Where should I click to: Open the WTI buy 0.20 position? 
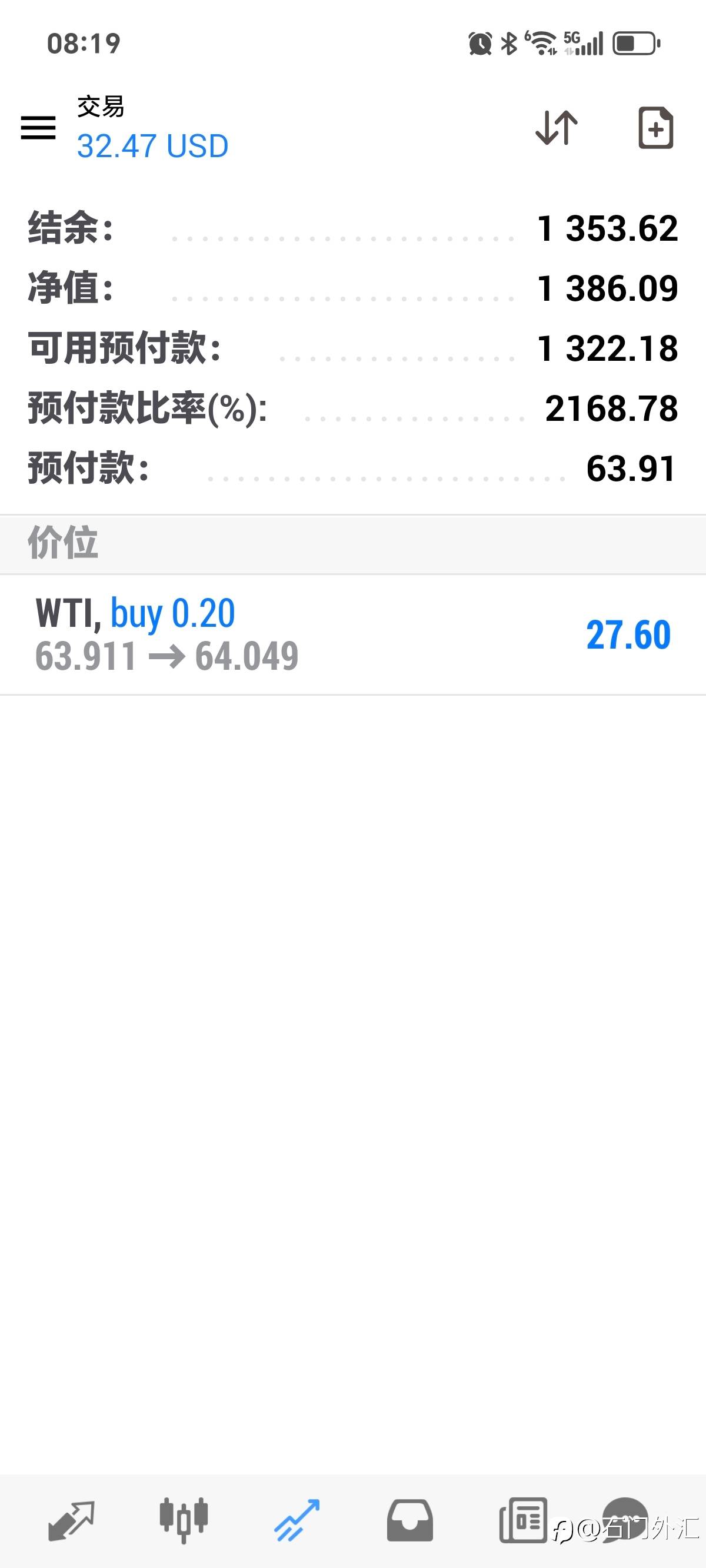[x=353, y=635]
